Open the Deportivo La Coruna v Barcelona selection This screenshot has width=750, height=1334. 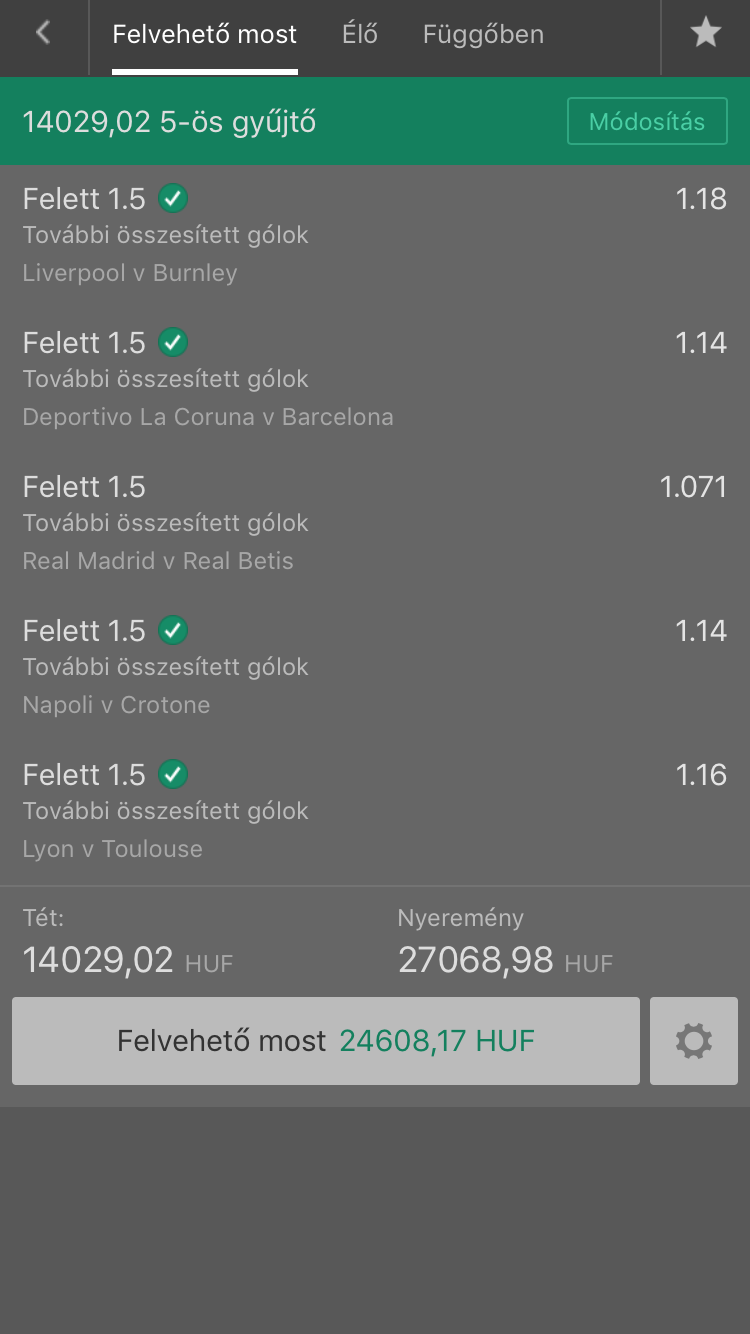click(208, 417)
